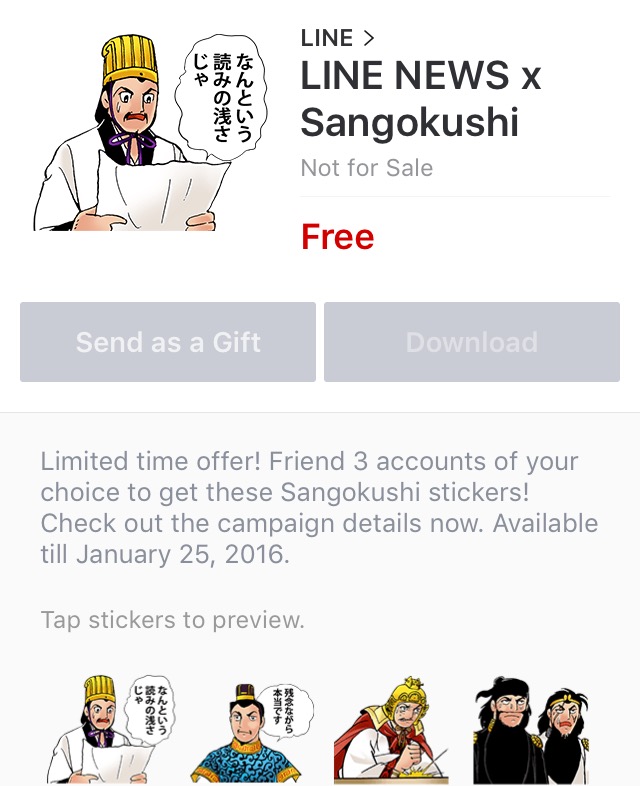This screenshot has height=786, width=640.
Task: Tap the Send as a Gift button
Action: click(x=168, y=342)
